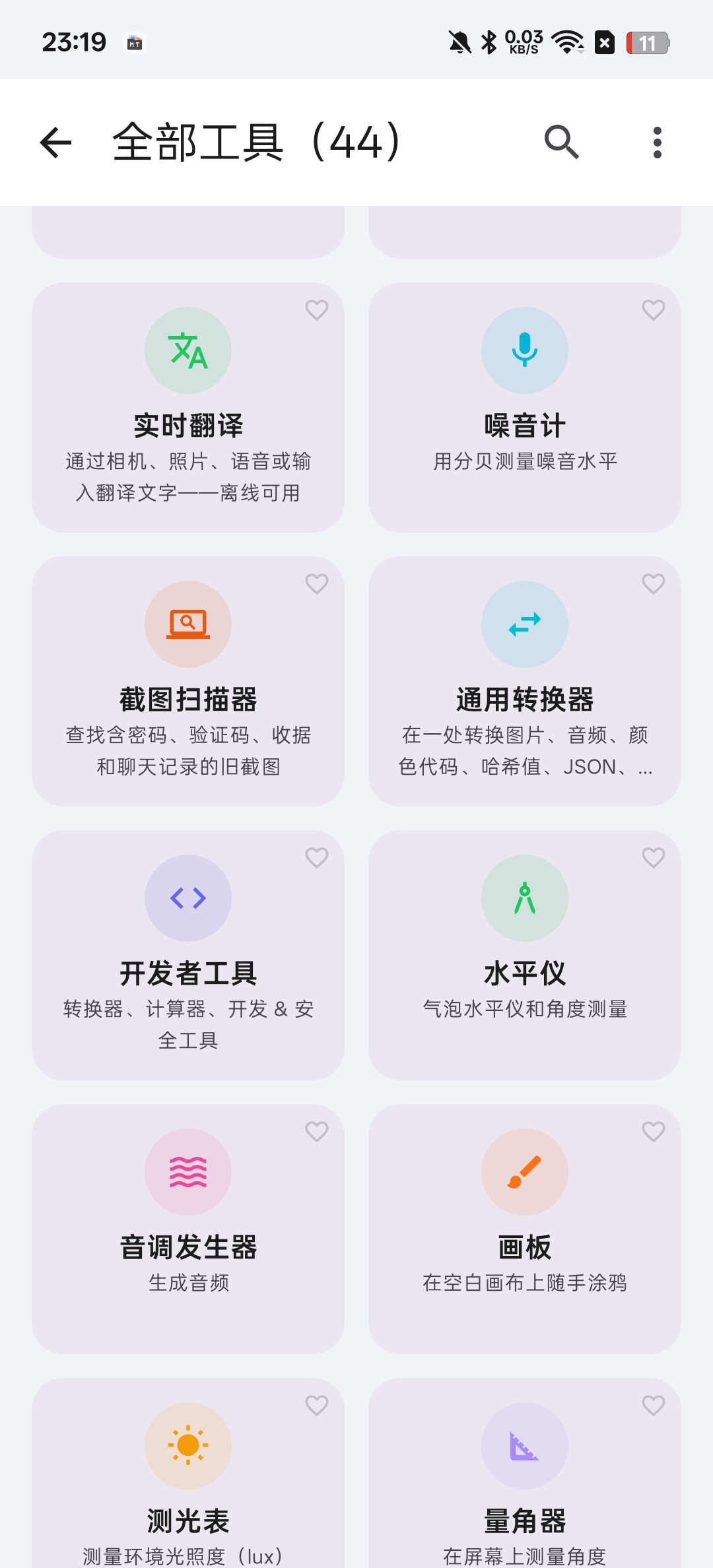Viewport: 713px width, 1568px height.
Task: Open the 开发者工具 card
Action: coord(188,955)
